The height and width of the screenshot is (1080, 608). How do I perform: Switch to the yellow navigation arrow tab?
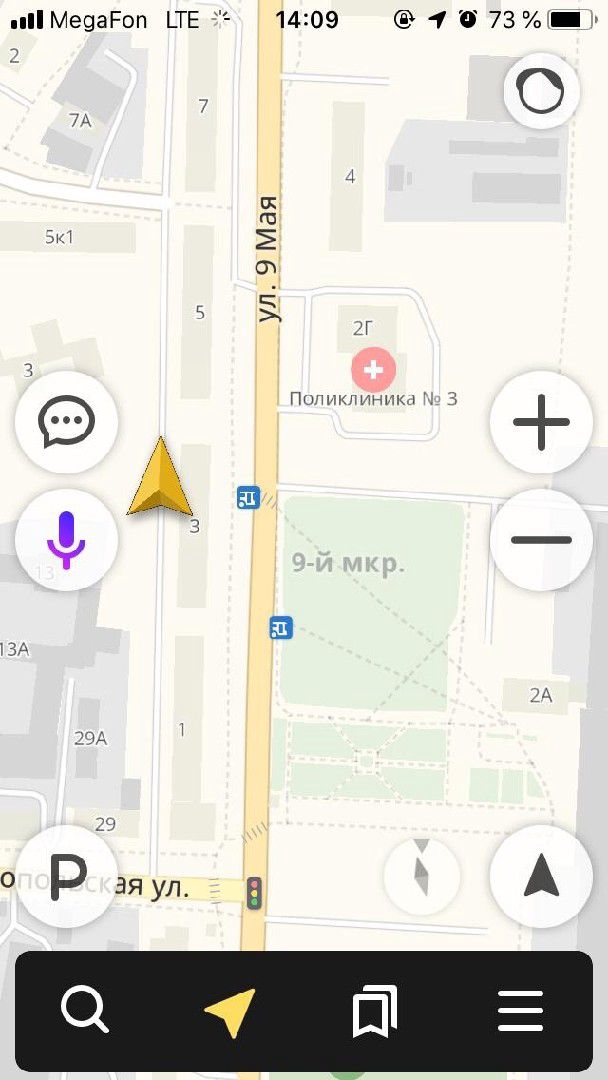(230, 1010)
